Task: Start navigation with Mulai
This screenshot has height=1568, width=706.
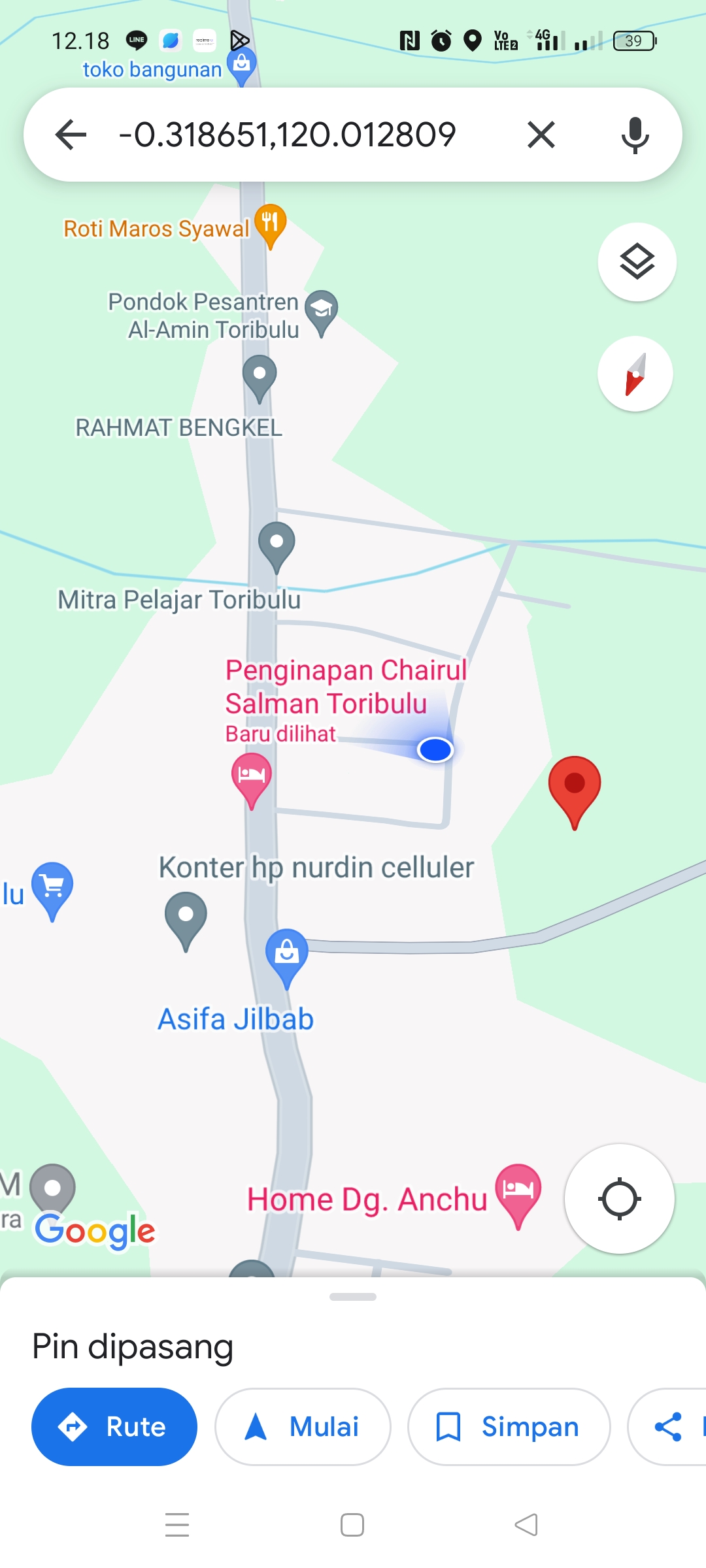Action: [303, 1427]
